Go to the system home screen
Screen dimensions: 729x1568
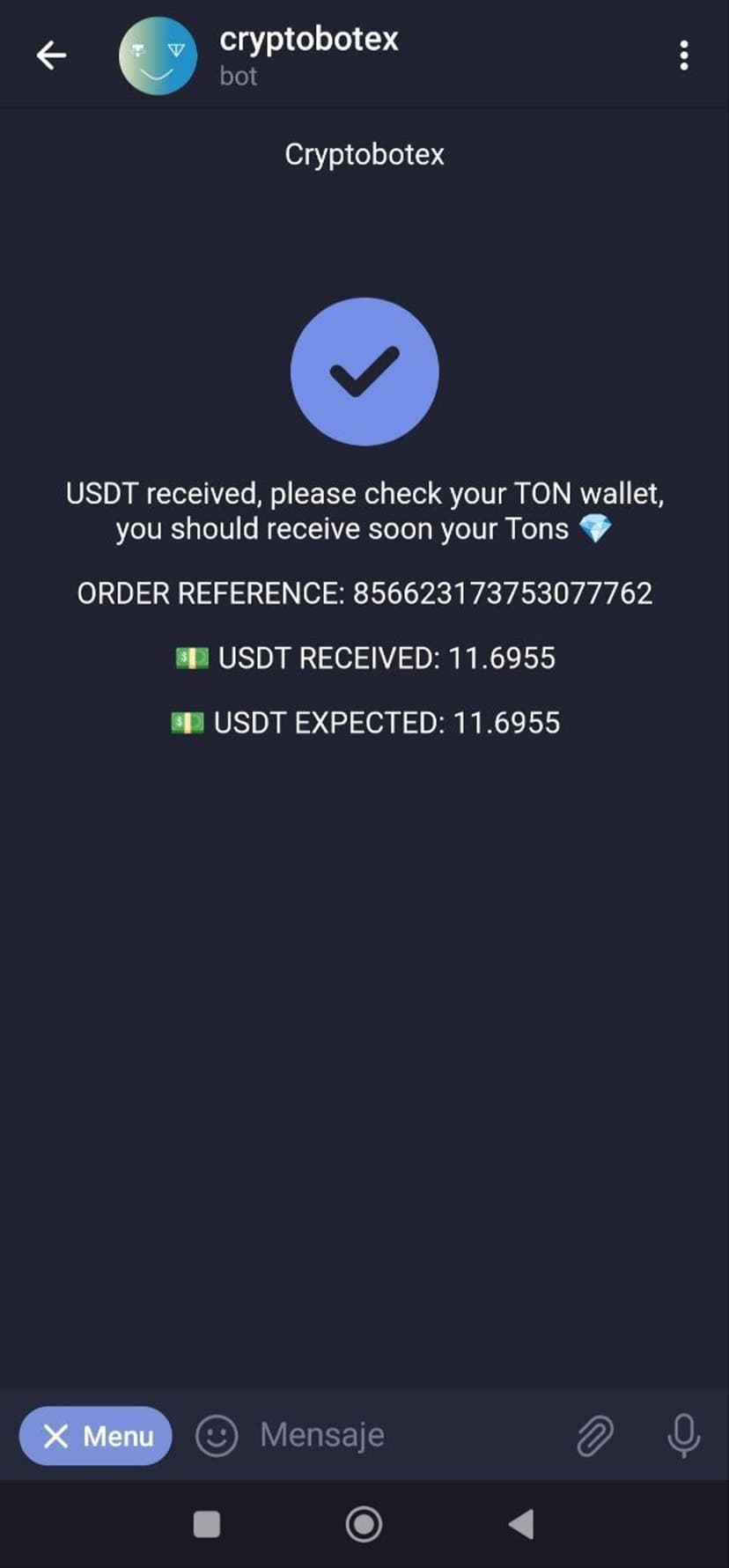point(364,1524)
